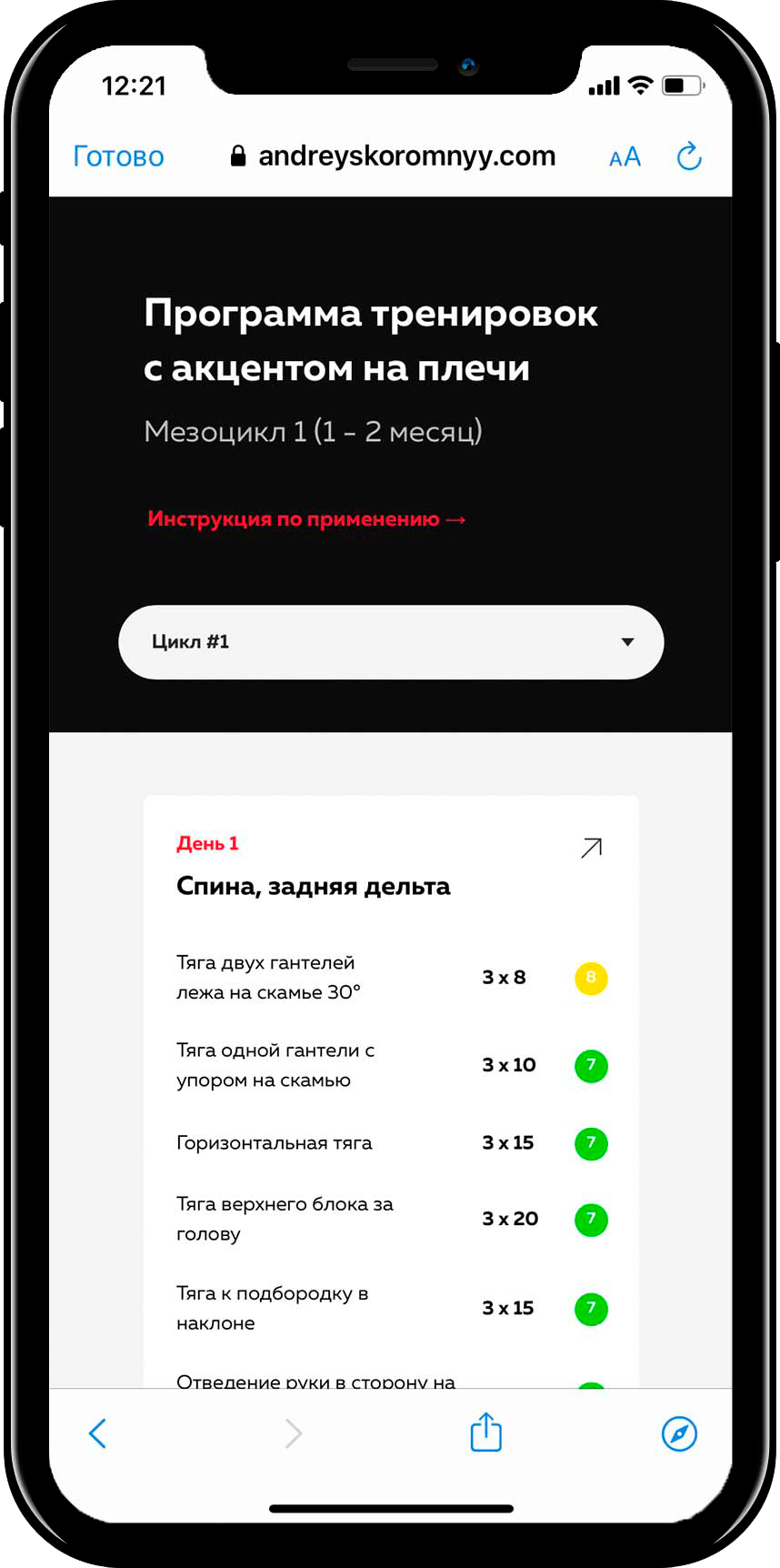
Task: Open page in Safari compass icon
Action: (x=678, y=1433)
